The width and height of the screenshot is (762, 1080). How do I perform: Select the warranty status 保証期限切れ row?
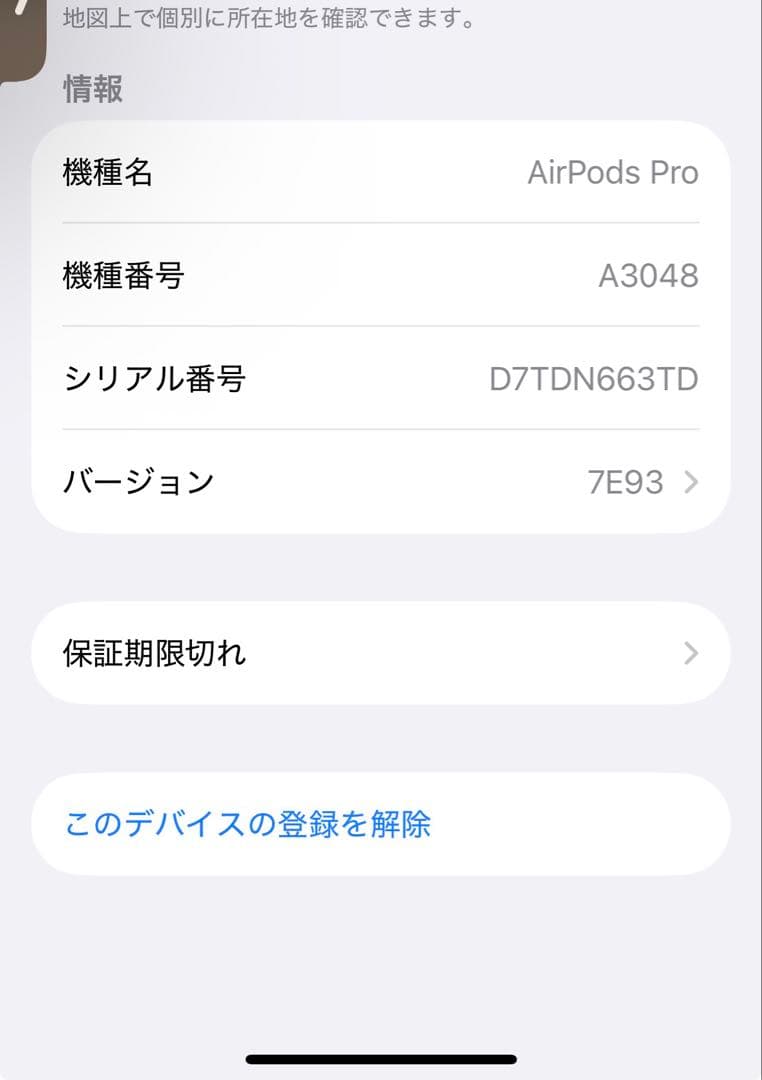point(380,653)
